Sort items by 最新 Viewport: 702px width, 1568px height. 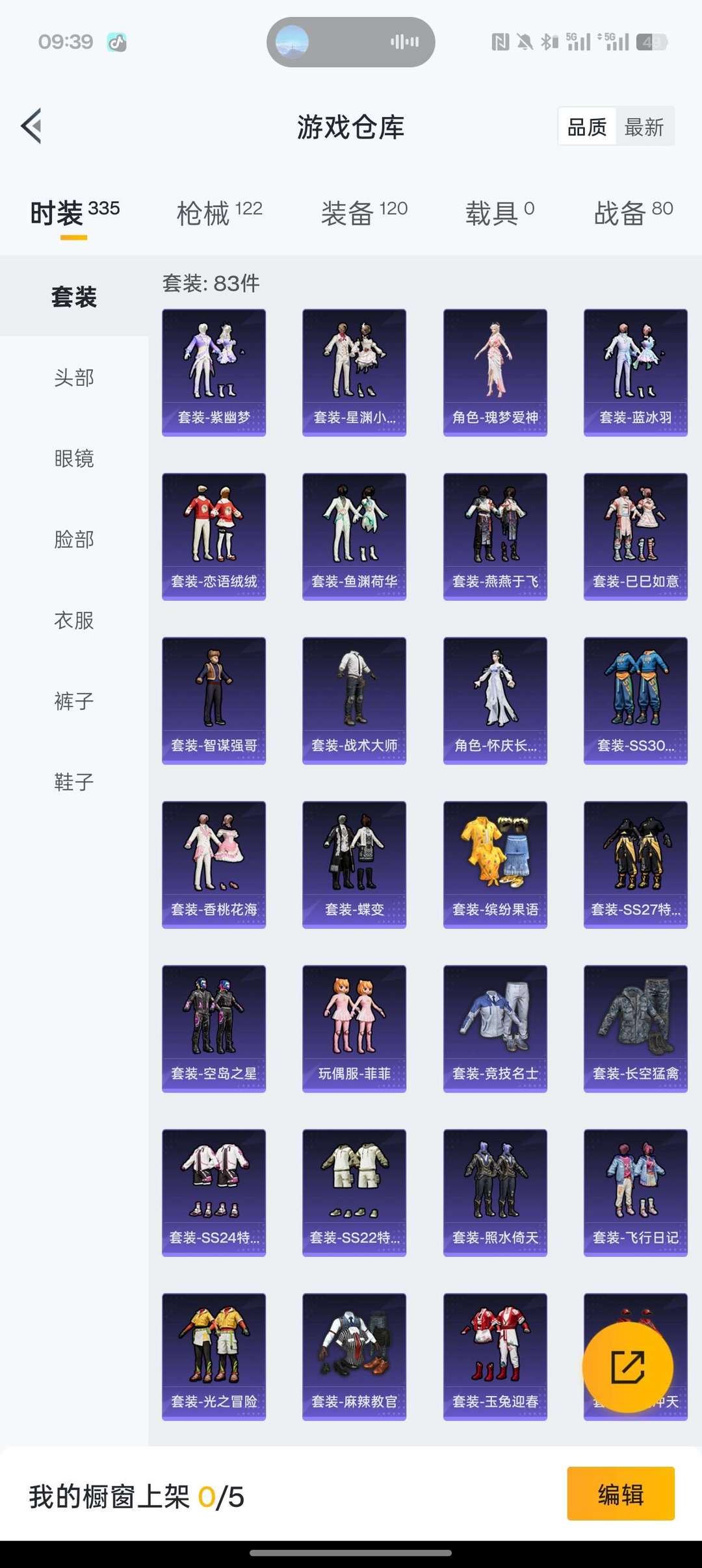[643, 127]
